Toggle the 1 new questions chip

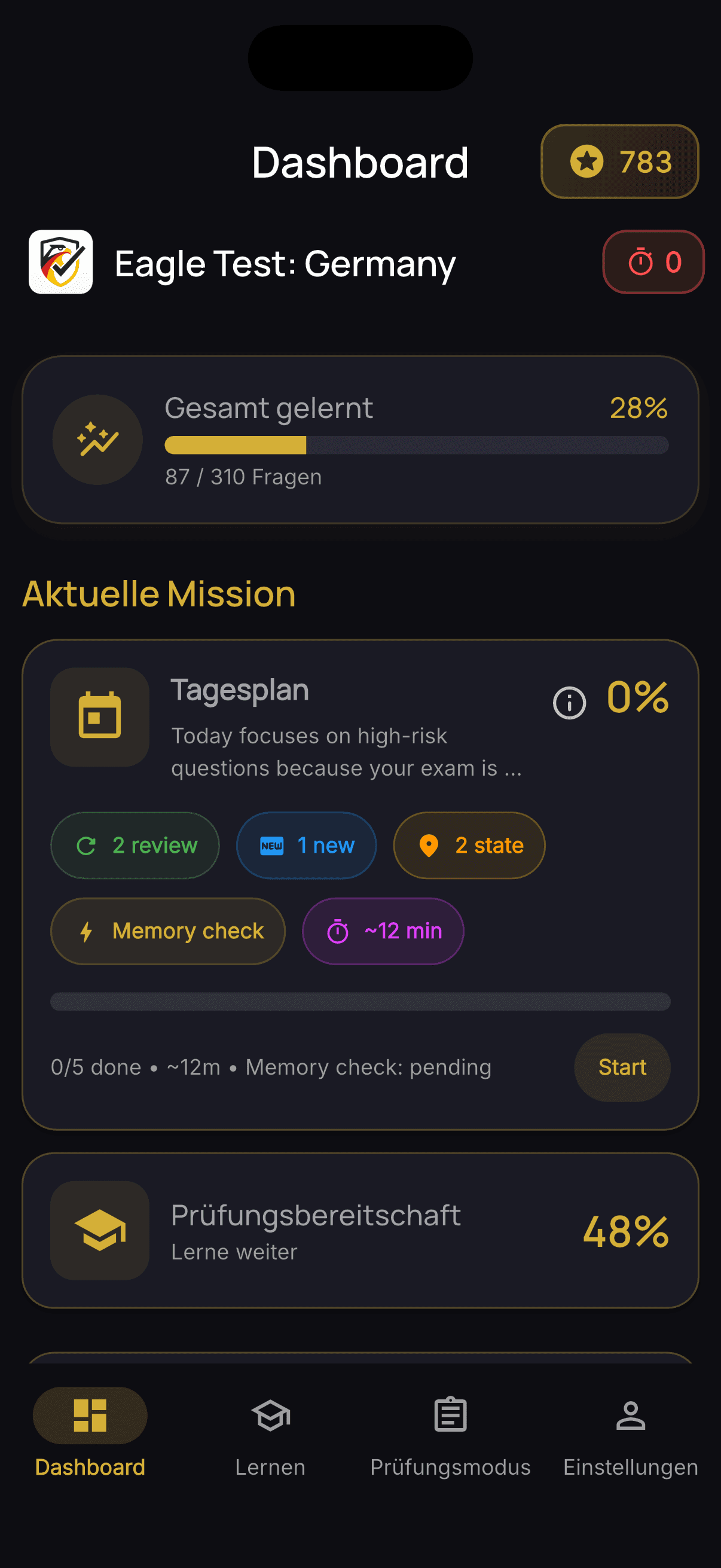tap(306, 846)
